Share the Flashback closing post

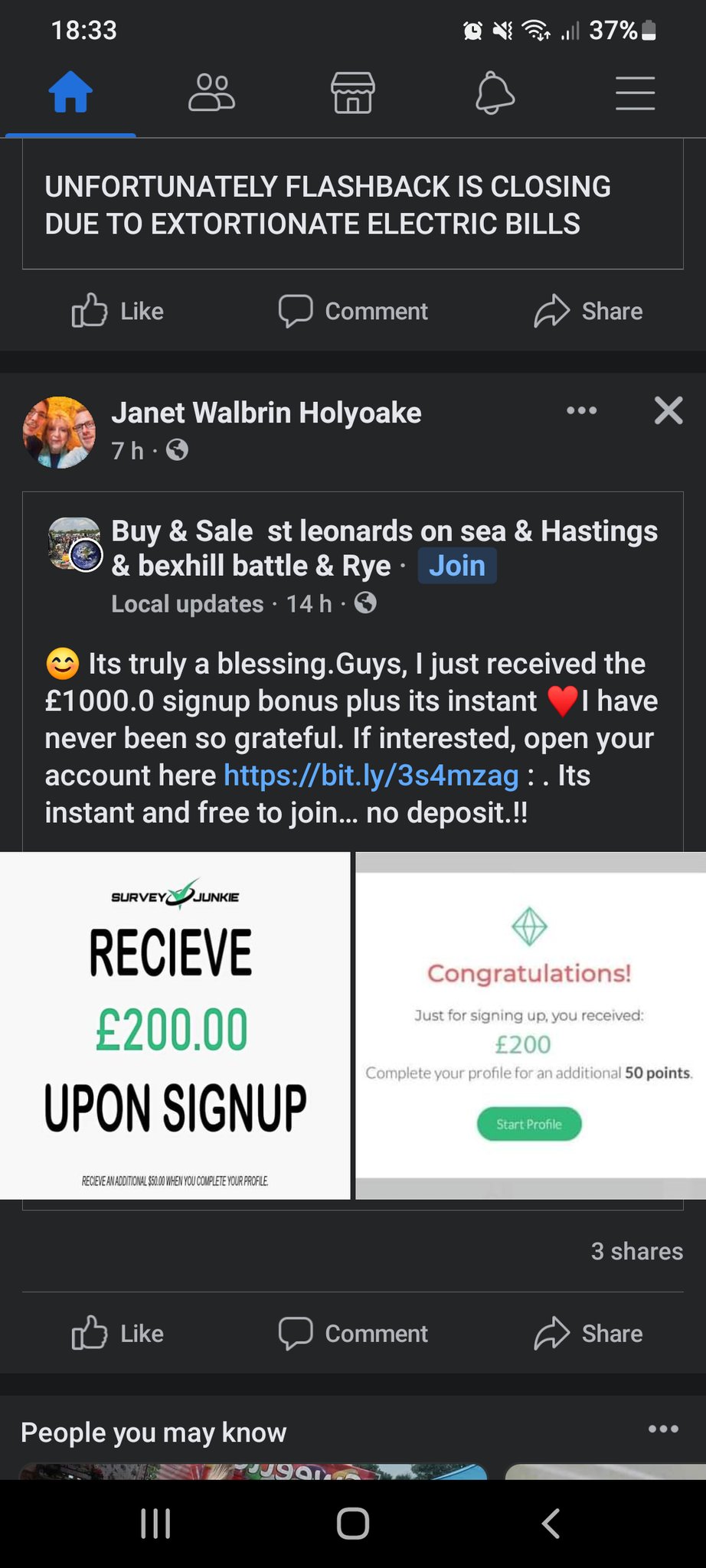[588, 312]
